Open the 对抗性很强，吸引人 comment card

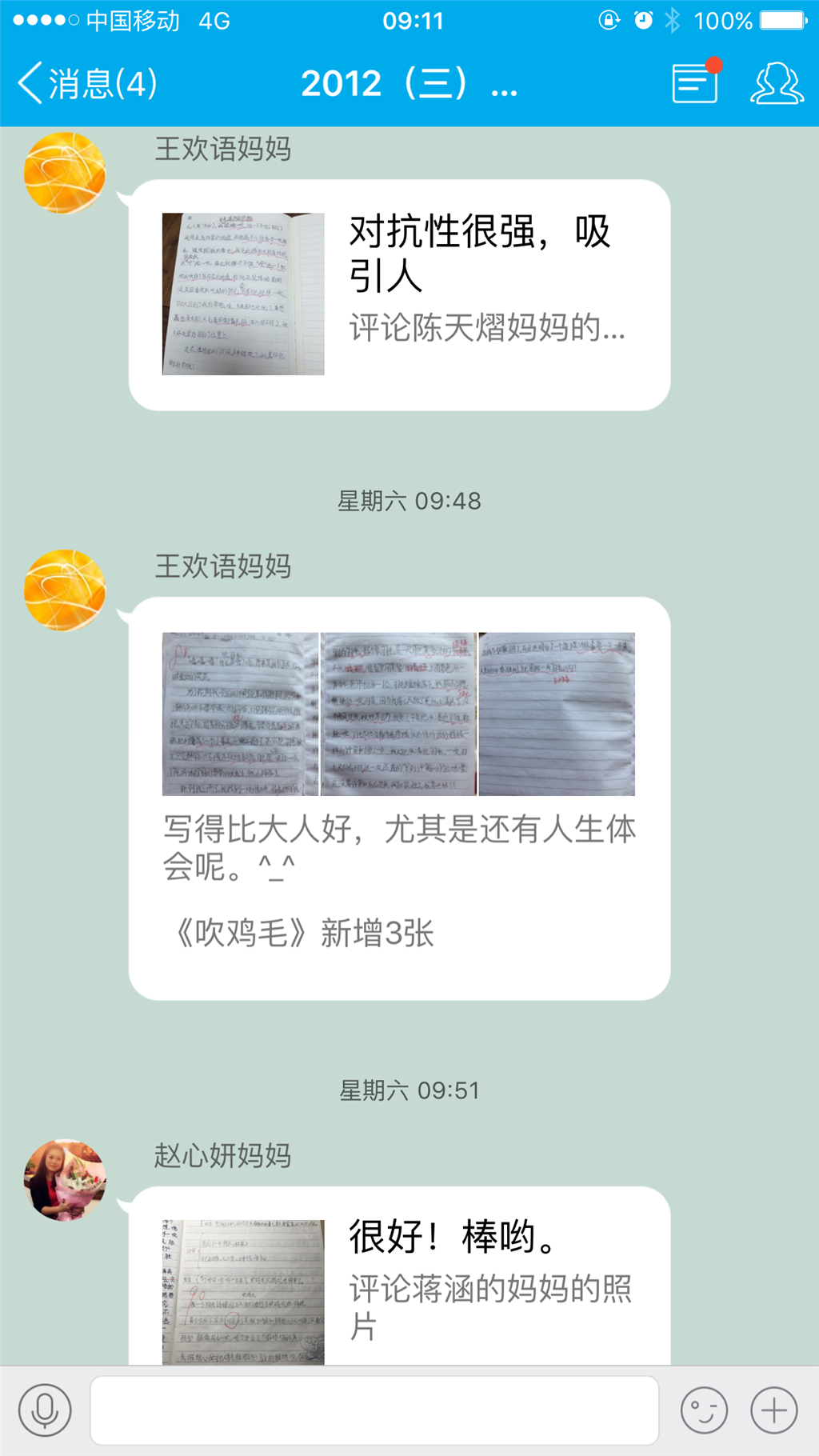coord(399,295)
